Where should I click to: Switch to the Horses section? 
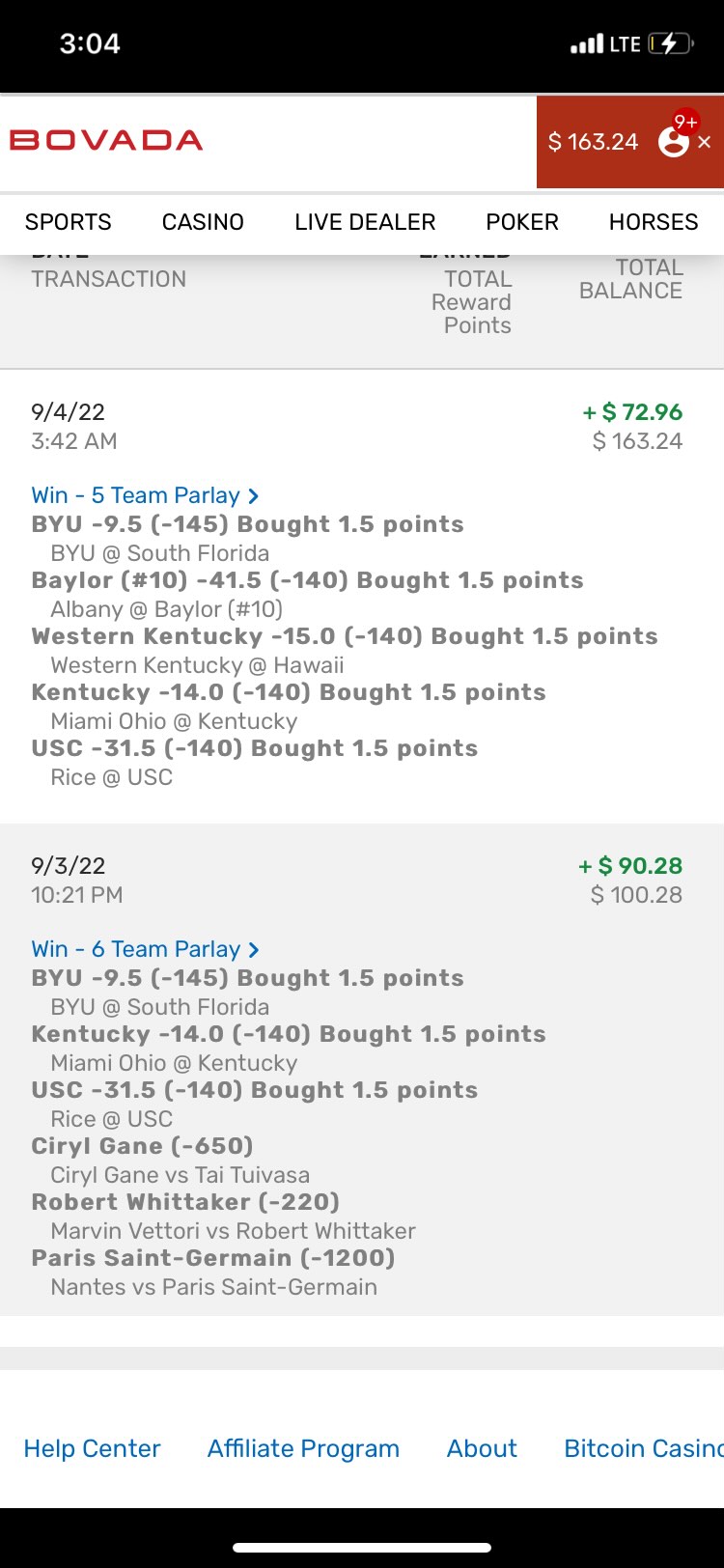pyautogui.click(x=654, y=222)
